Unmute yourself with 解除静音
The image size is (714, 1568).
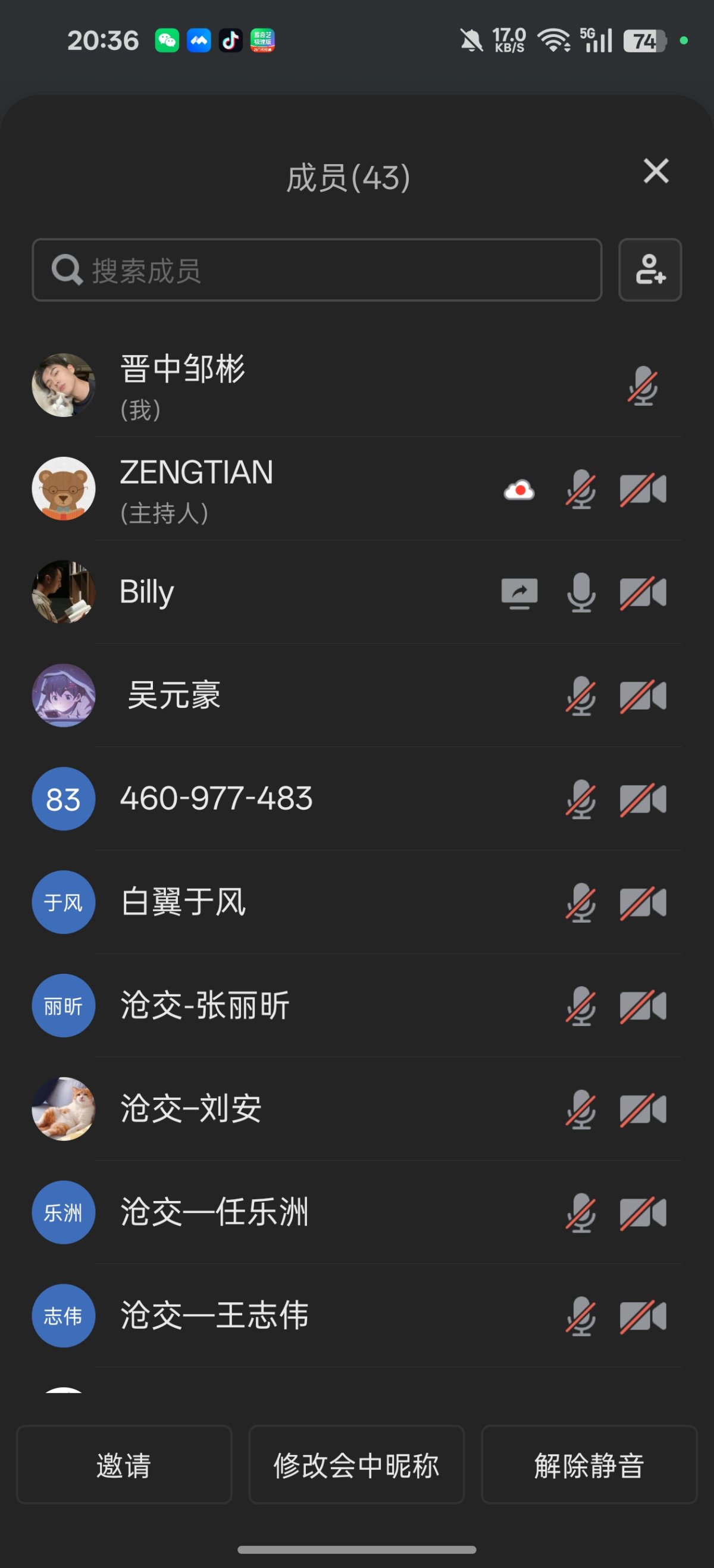(588, 1464)
